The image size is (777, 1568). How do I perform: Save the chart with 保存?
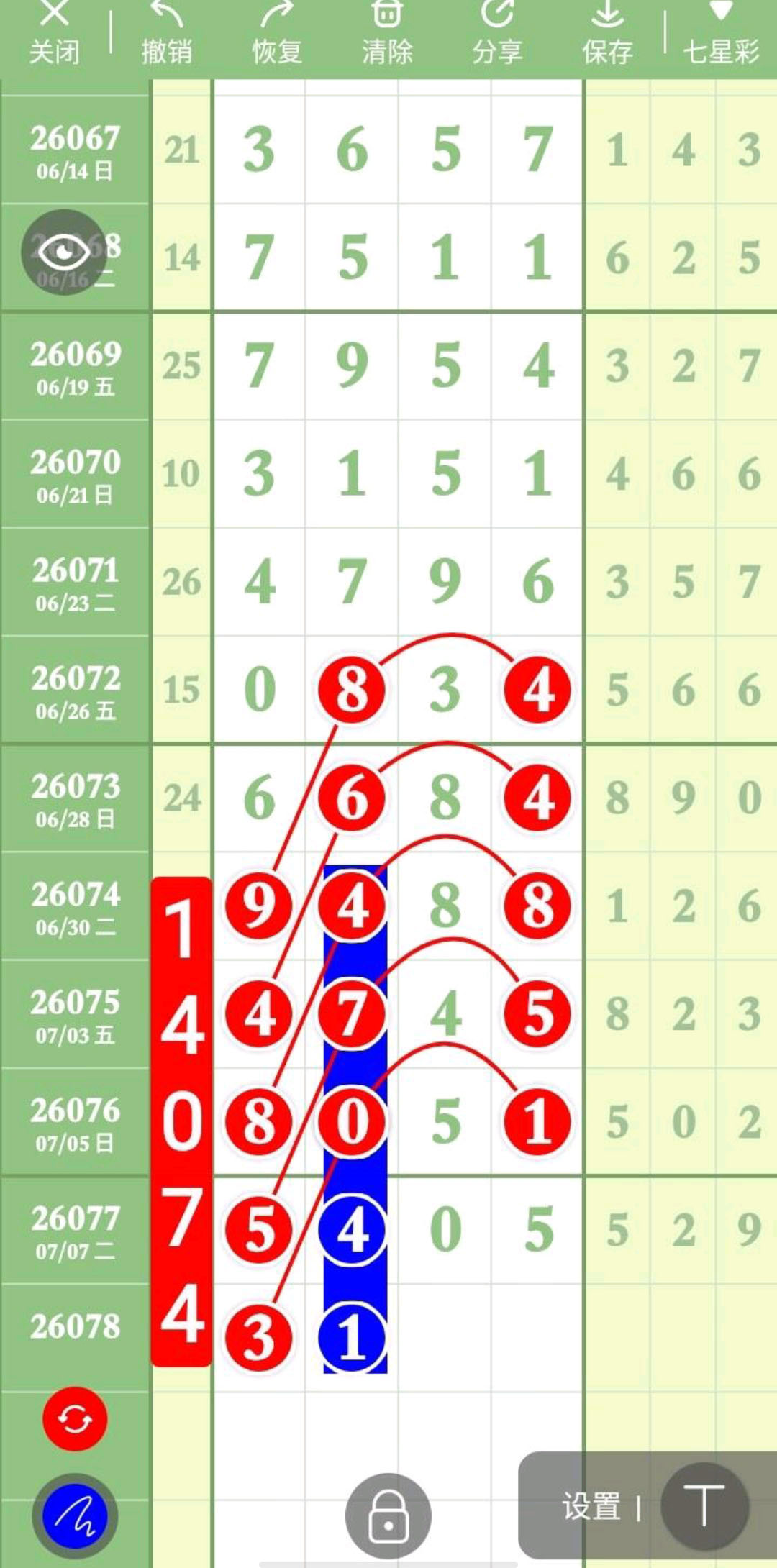click(607, 34)
